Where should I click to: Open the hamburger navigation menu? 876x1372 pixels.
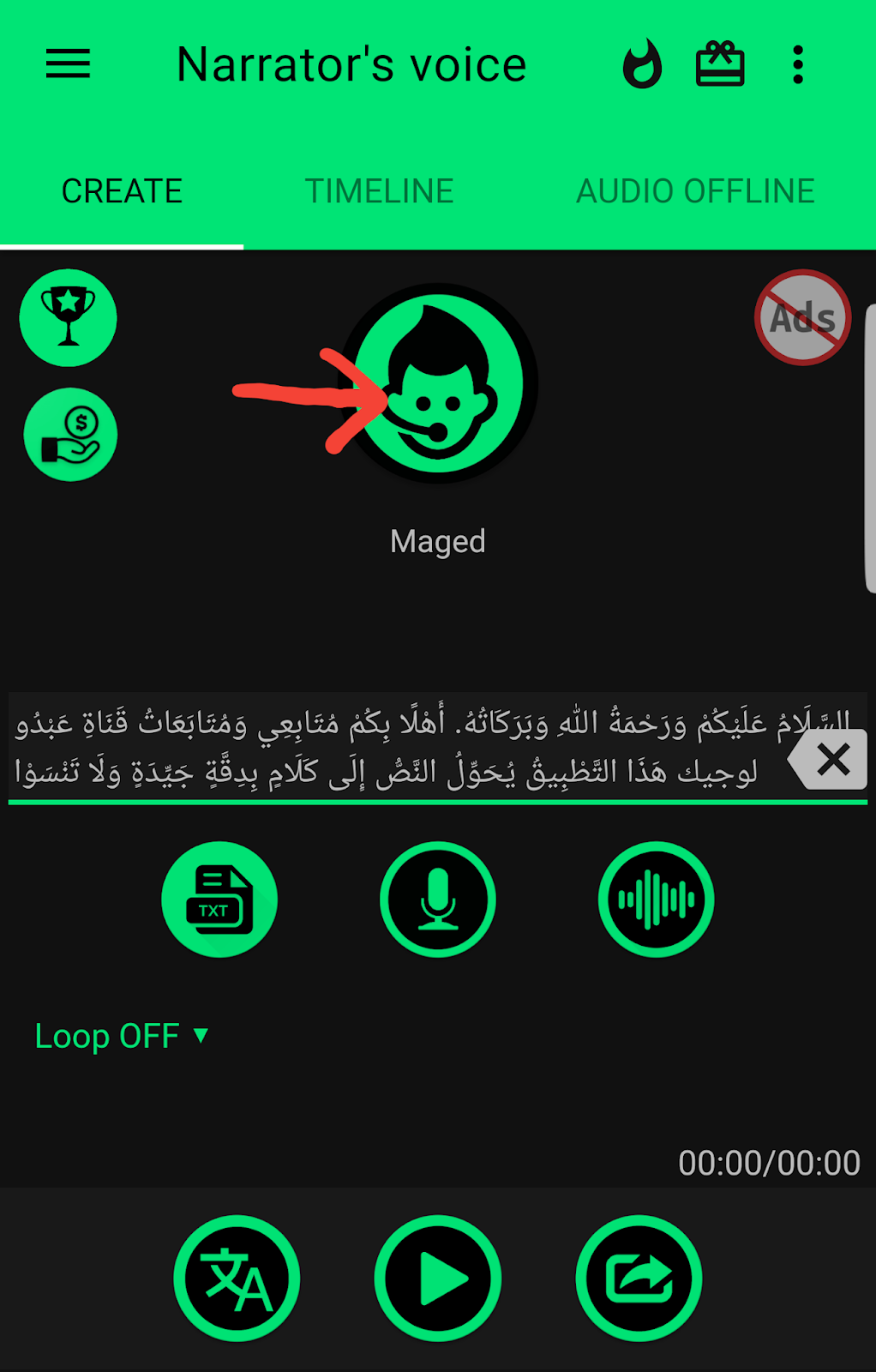[x=68, y=64]
